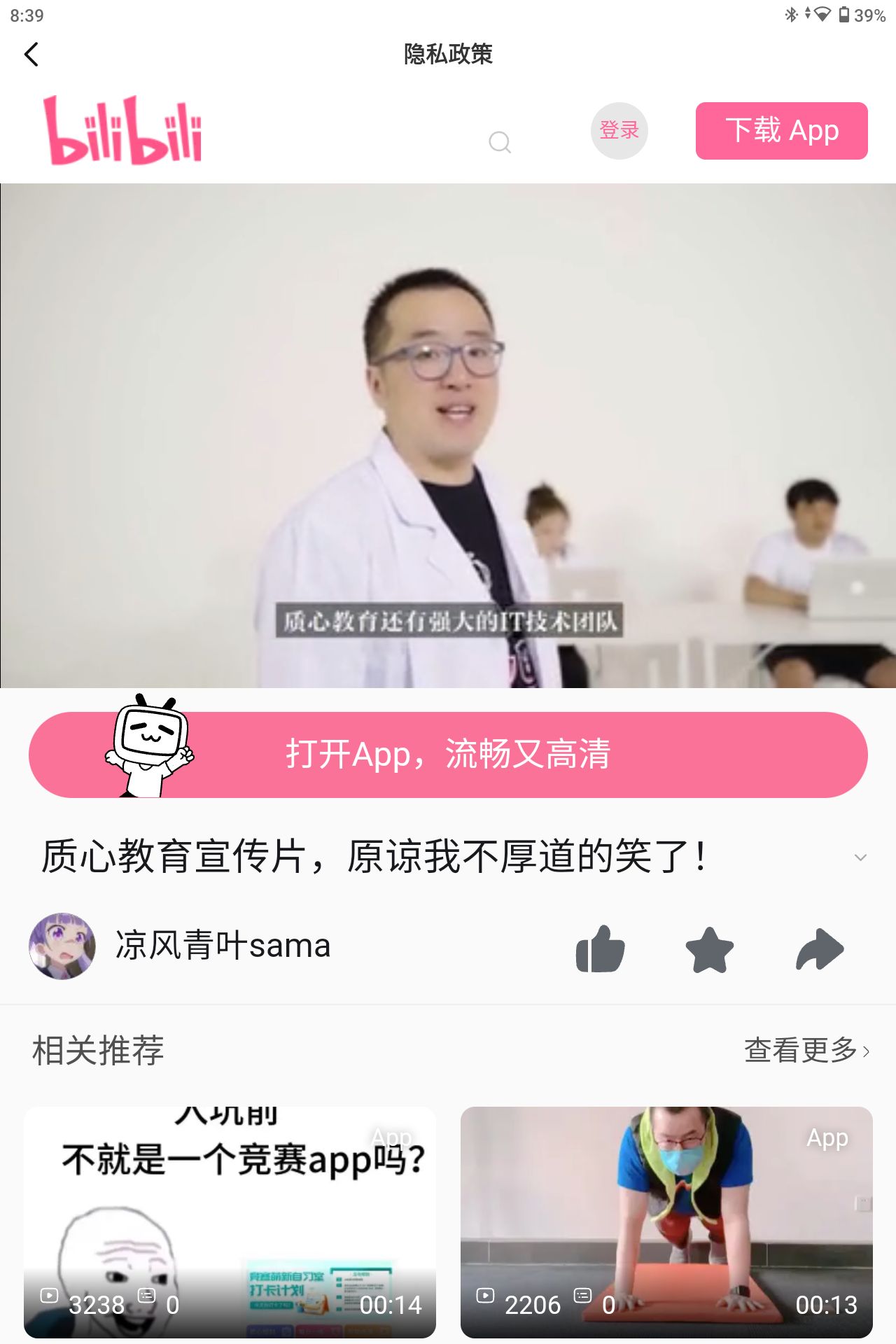Open the bilibili search icon
Image resolution: width=896 pixels, height=1344 pixels.
click(499, 142)
